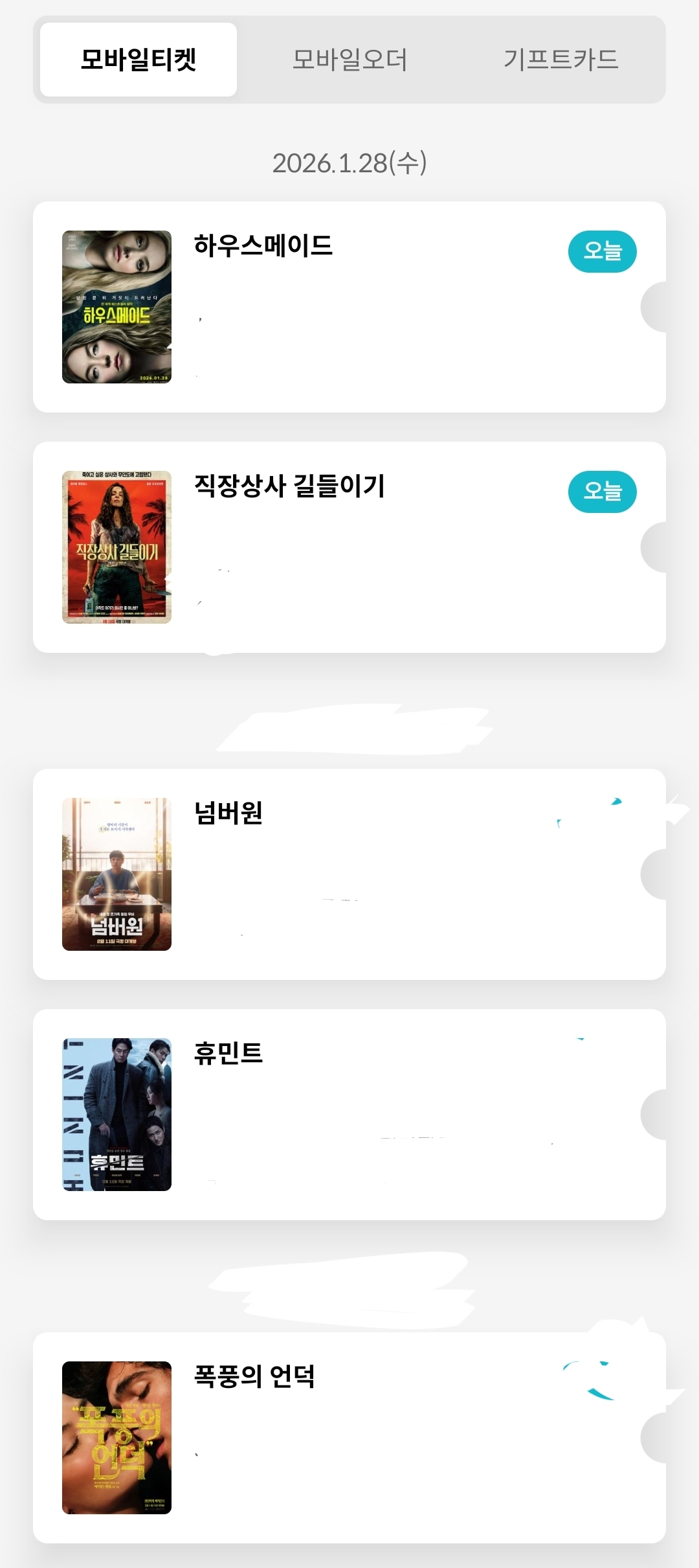Switch to the 모바일오더 tab
The image size is (699, 1568).
point(349,60)
